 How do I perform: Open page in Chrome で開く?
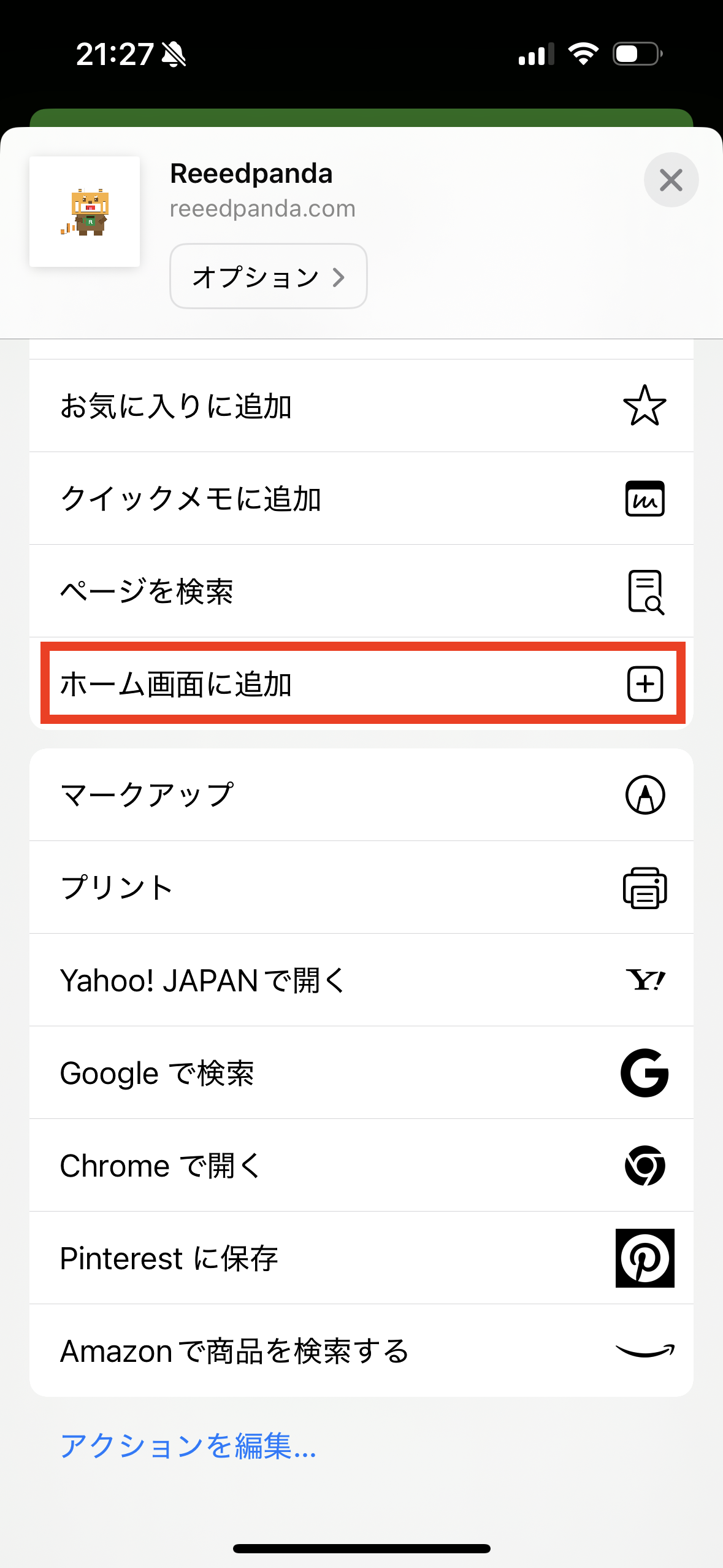[361, 1165]
